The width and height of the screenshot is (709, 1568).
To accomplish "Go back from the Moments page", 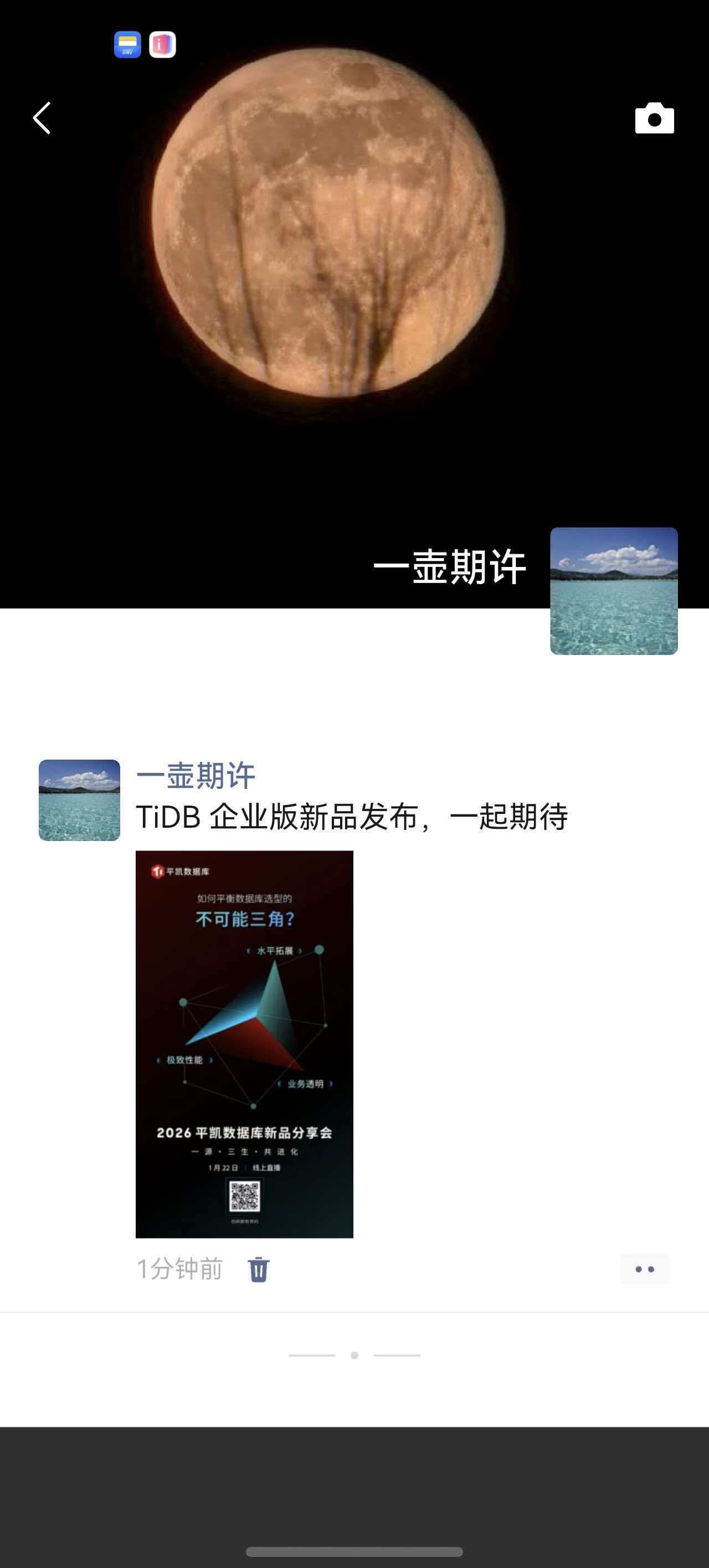I will coord(42,118).
